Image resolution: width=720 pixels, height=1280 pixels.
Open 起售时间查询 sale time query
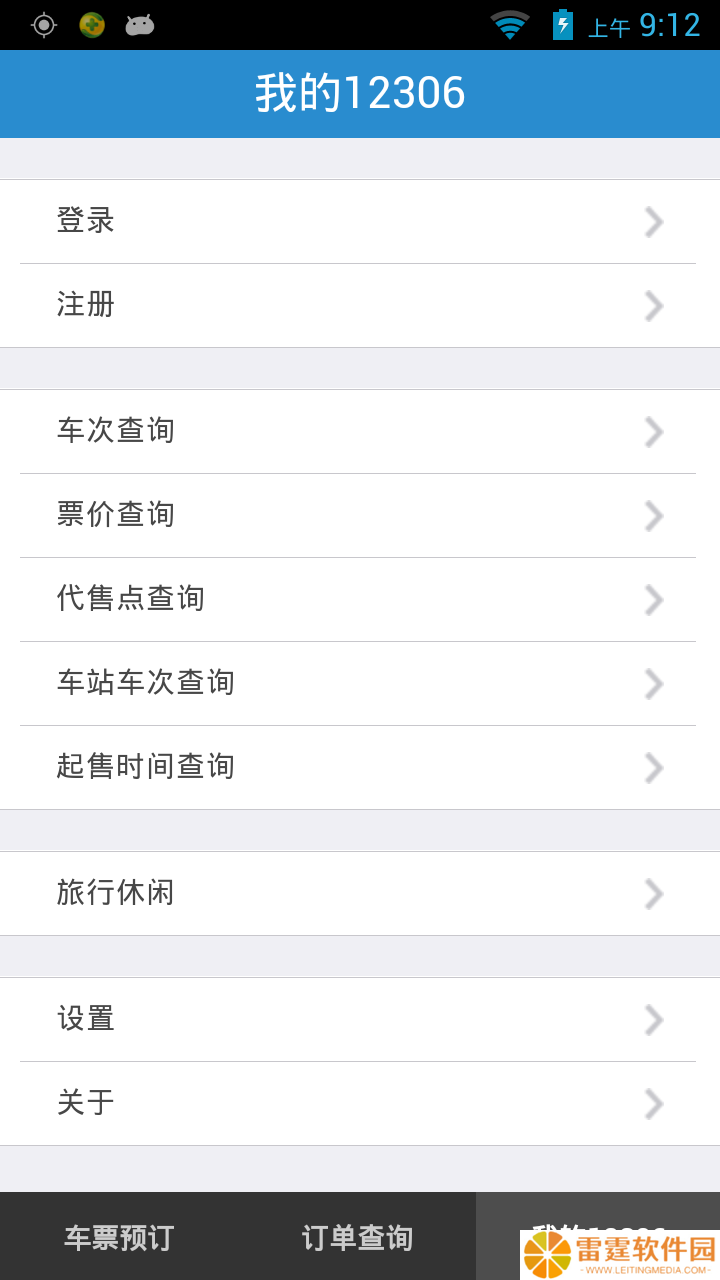[x=360, y=768]
